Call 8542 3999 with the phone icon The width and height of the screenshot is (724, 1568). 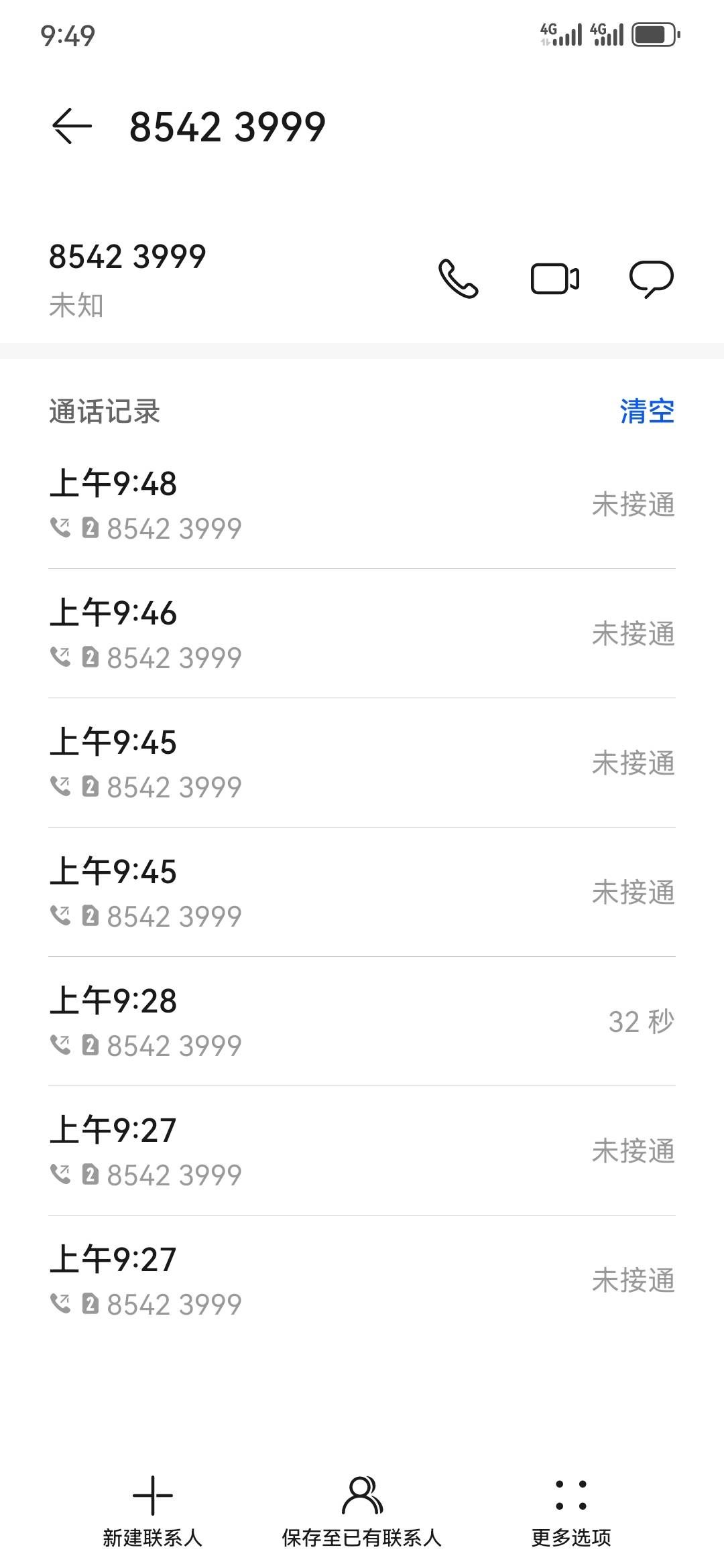click(459, 278)
